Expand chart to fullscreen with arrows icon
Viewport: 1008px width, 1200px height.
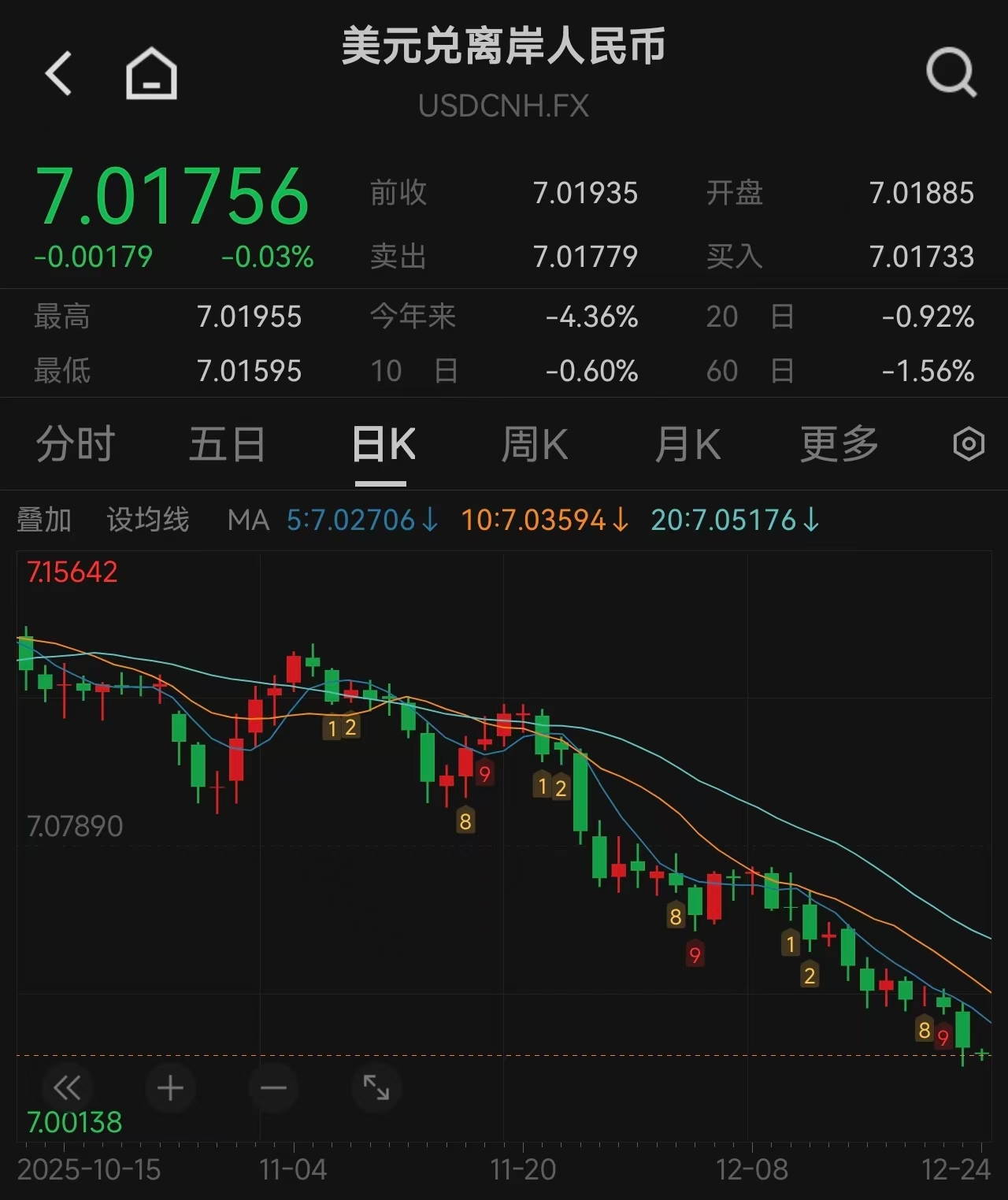click(x=376, y=1088)
